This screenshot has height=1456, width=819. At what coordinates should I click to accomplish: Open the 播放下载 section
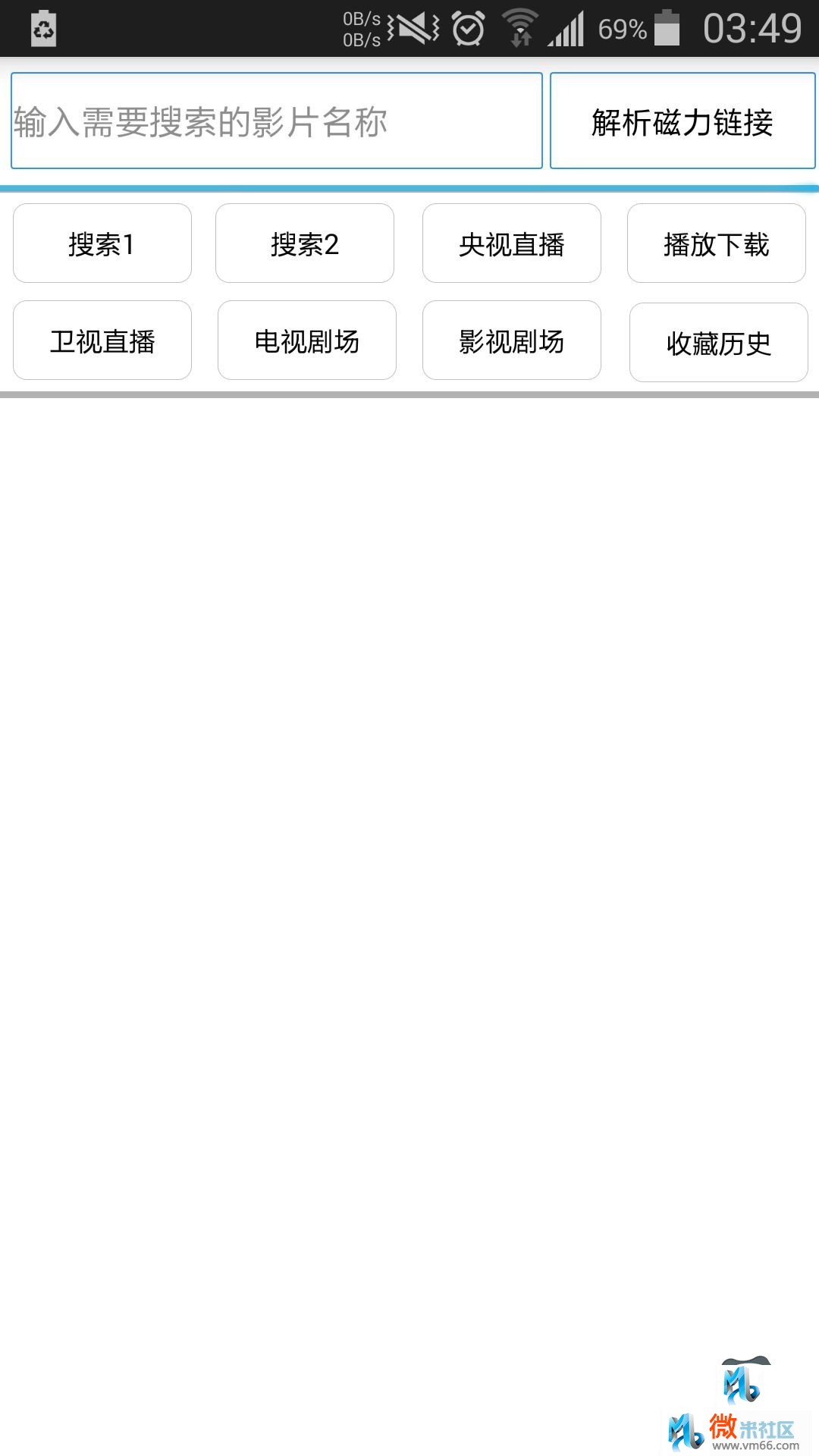tap(717, 243)
